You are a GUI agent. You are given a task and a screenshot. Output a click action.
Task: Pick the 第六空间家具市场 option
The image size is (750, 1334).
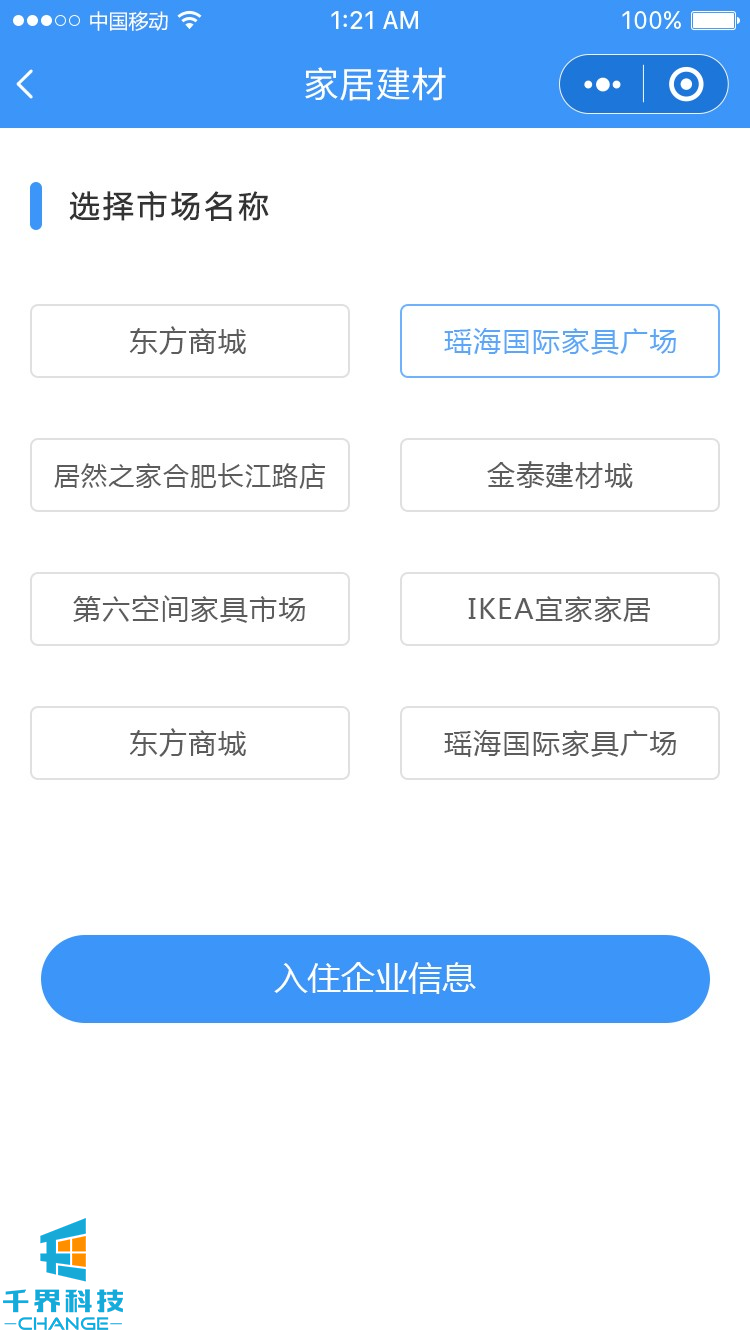190,609
